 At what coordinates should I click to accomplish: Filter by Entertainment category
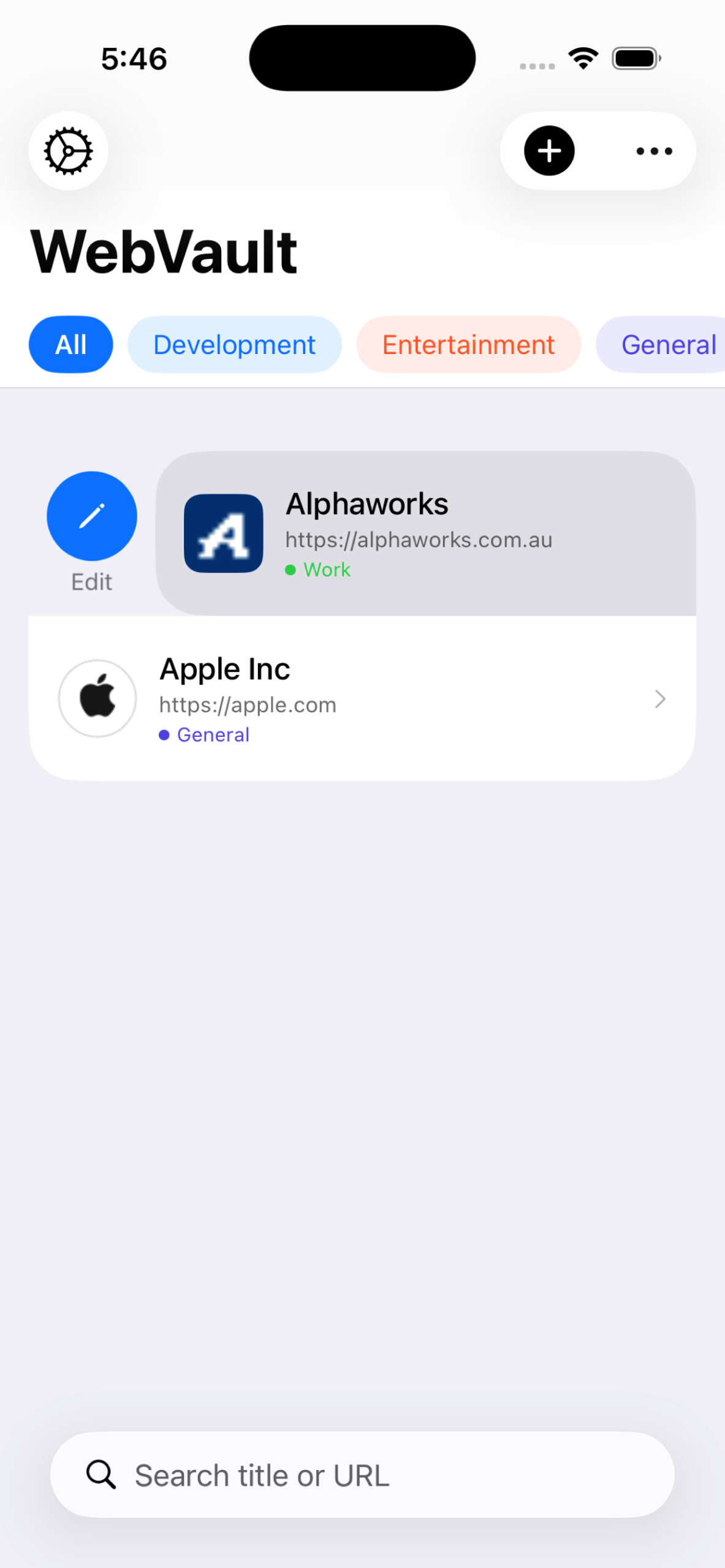pos(468,345)
